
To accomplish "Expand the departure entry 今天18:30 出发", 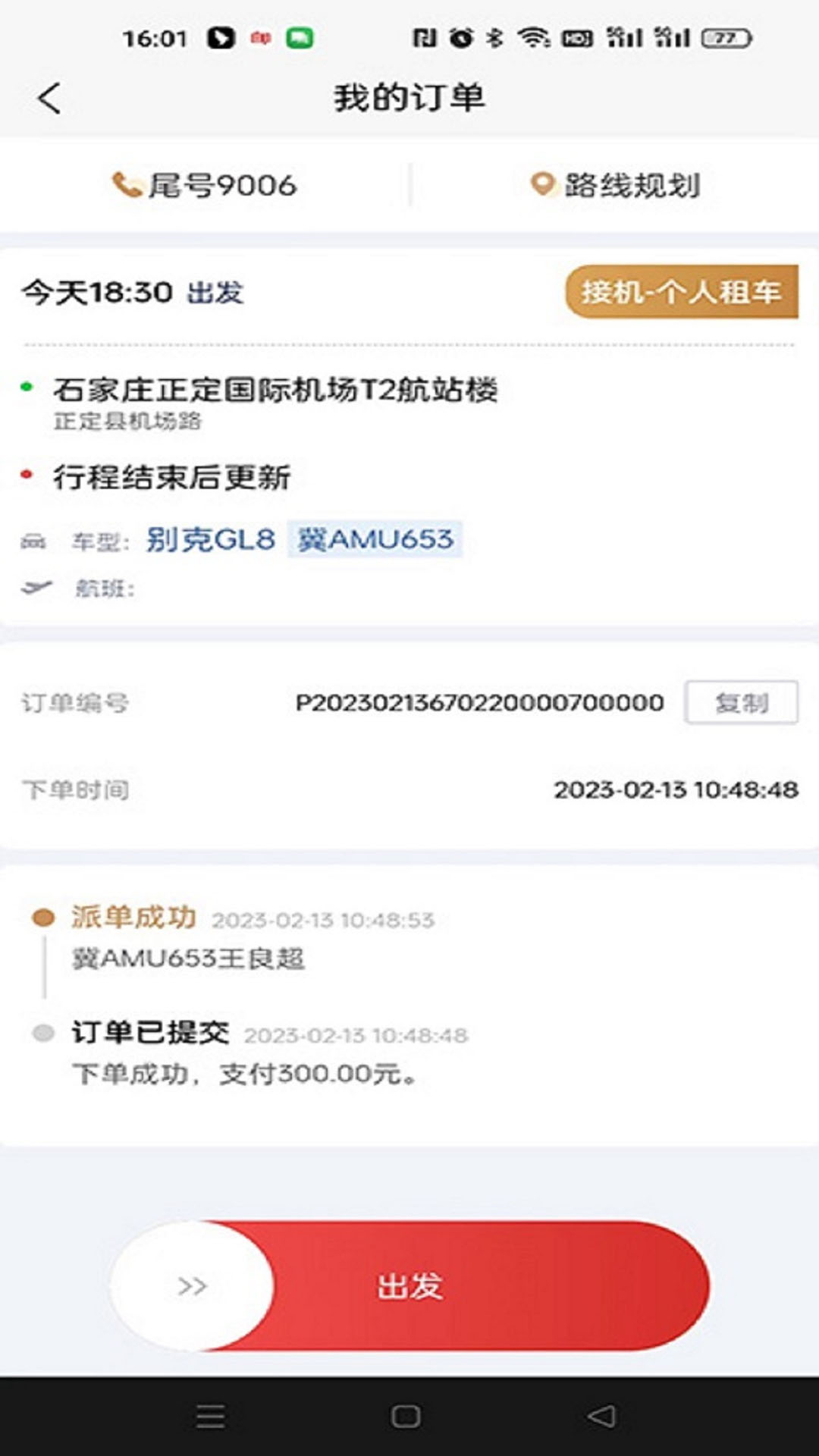I will coord(133,294).
